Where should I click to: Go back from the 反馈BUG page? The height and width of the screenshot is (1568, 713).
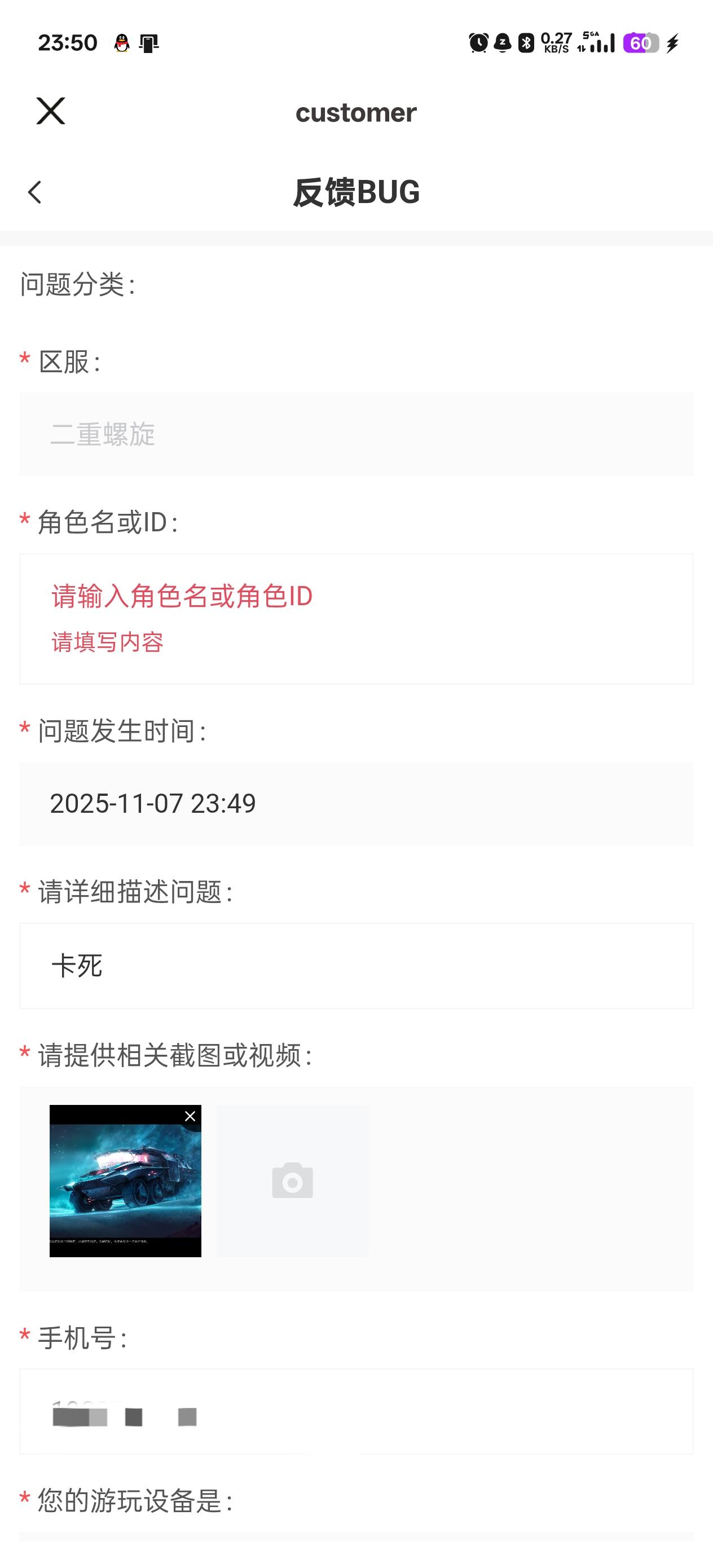(x=35, y=192)
